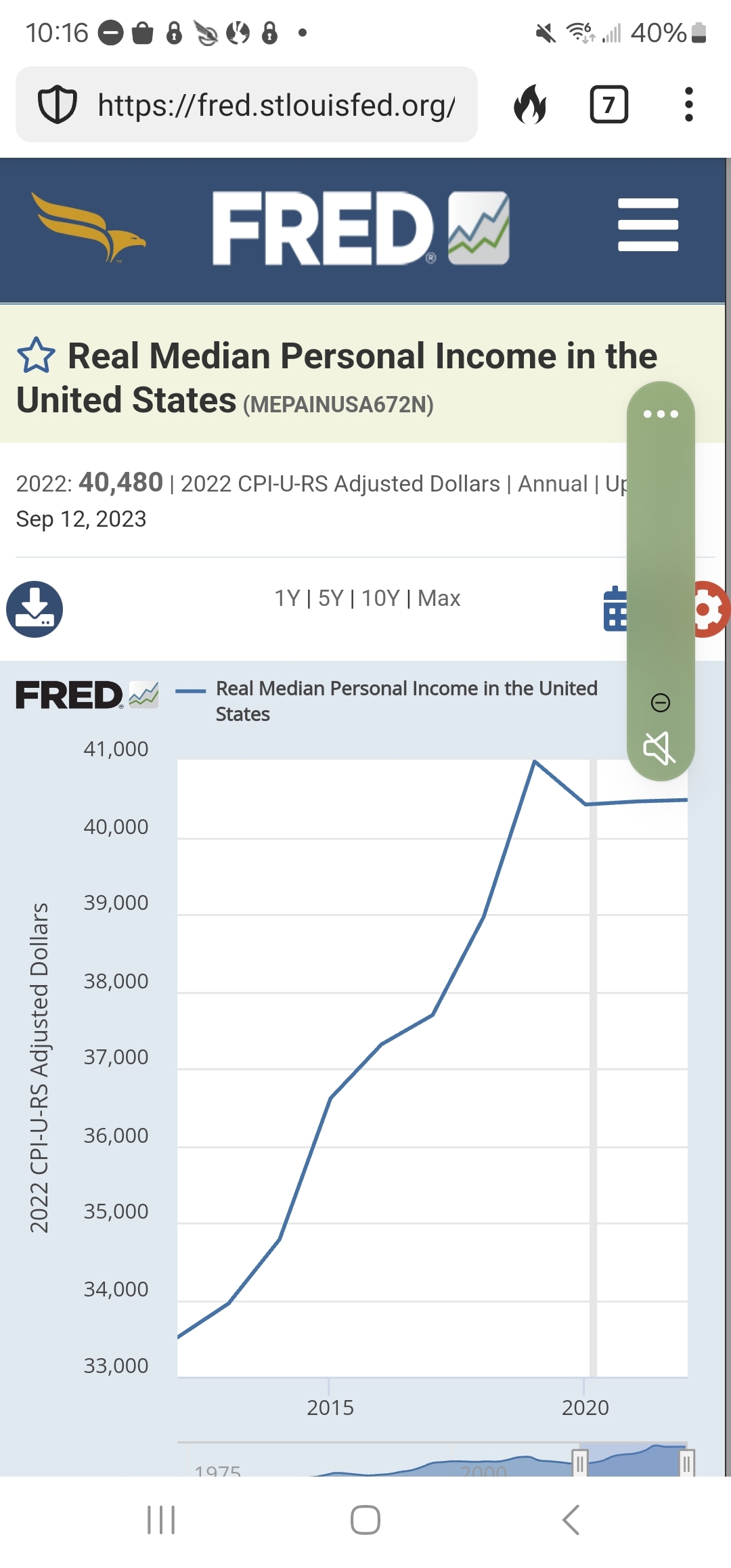Open the browser three-dot overflow menu
Viewport: 731px width, 1568px height.
(x=688, y=105)
